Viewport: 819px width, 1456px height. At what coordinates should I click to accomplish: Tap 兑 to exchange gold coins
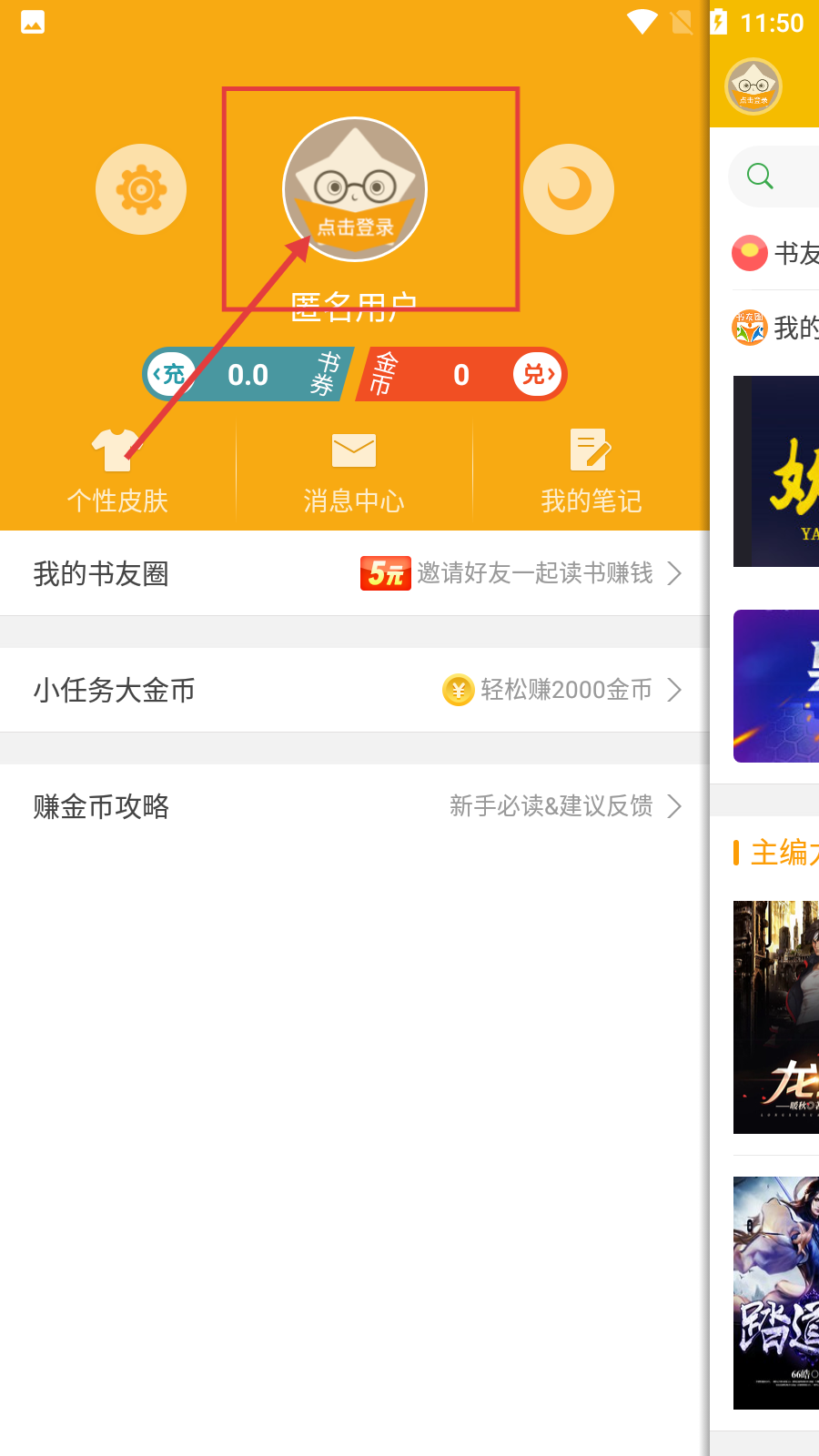pos(538,374)
